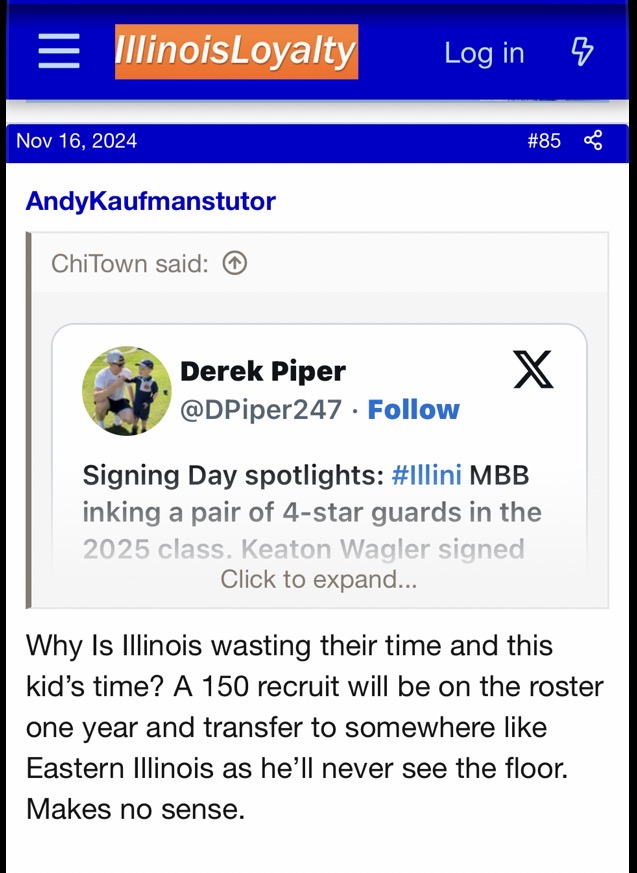
Task: Open Derek Piper's X profile
Action: pyautogui.click(x=263, y=371)
